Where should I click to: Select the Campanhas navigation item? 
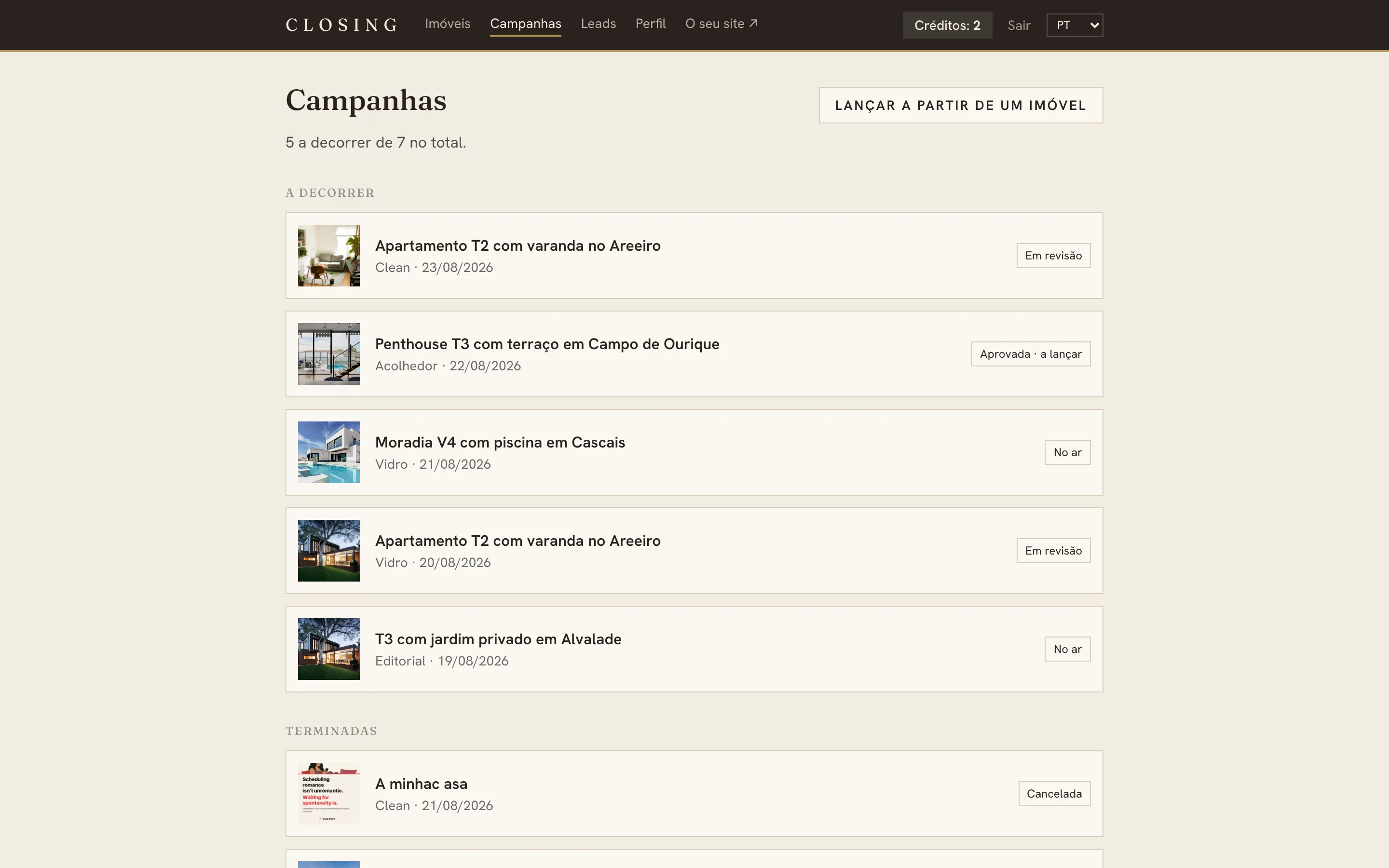[525, 24]
